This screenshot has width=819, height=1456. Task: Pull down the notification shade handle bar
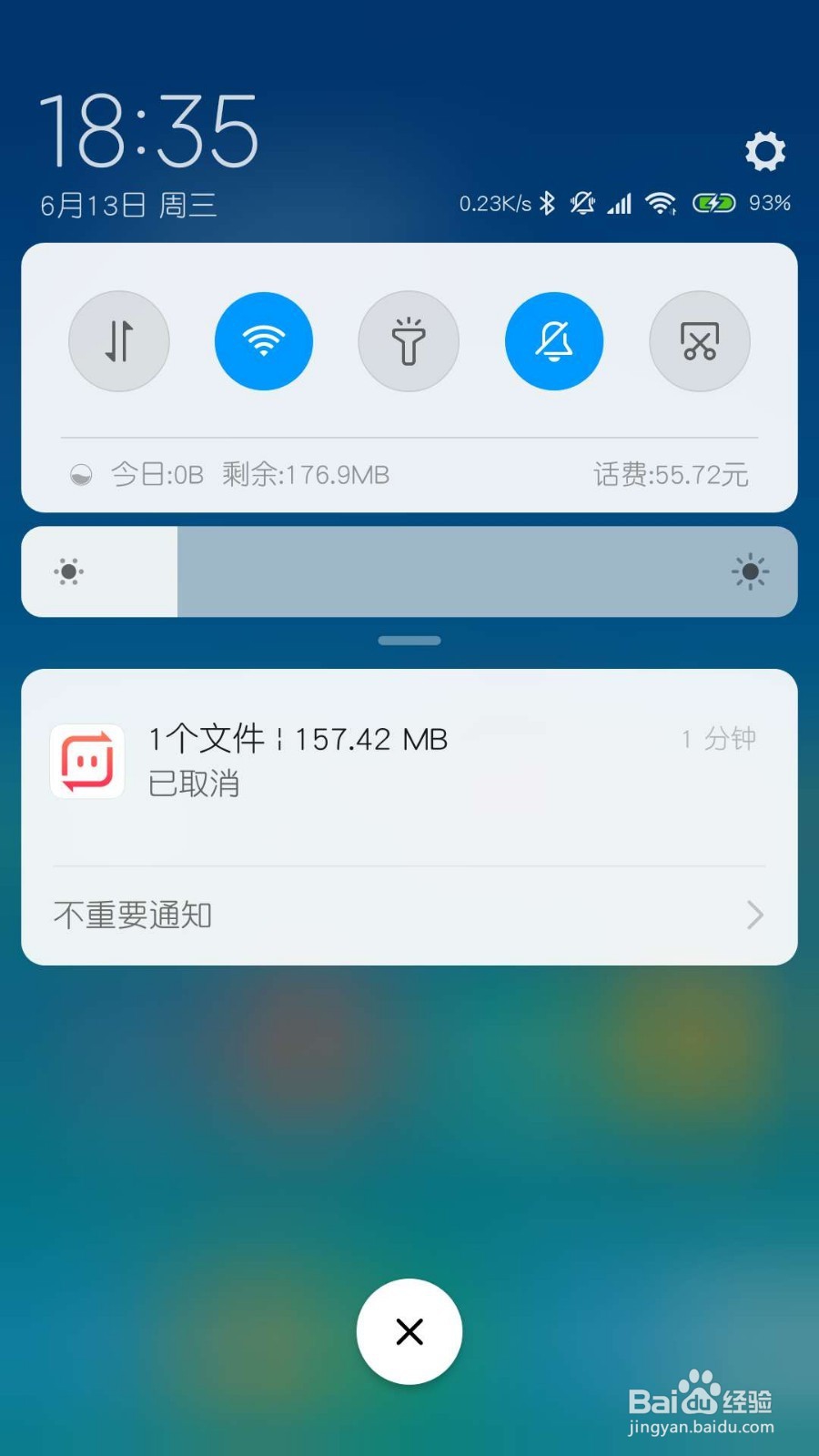tap(409, 640)
